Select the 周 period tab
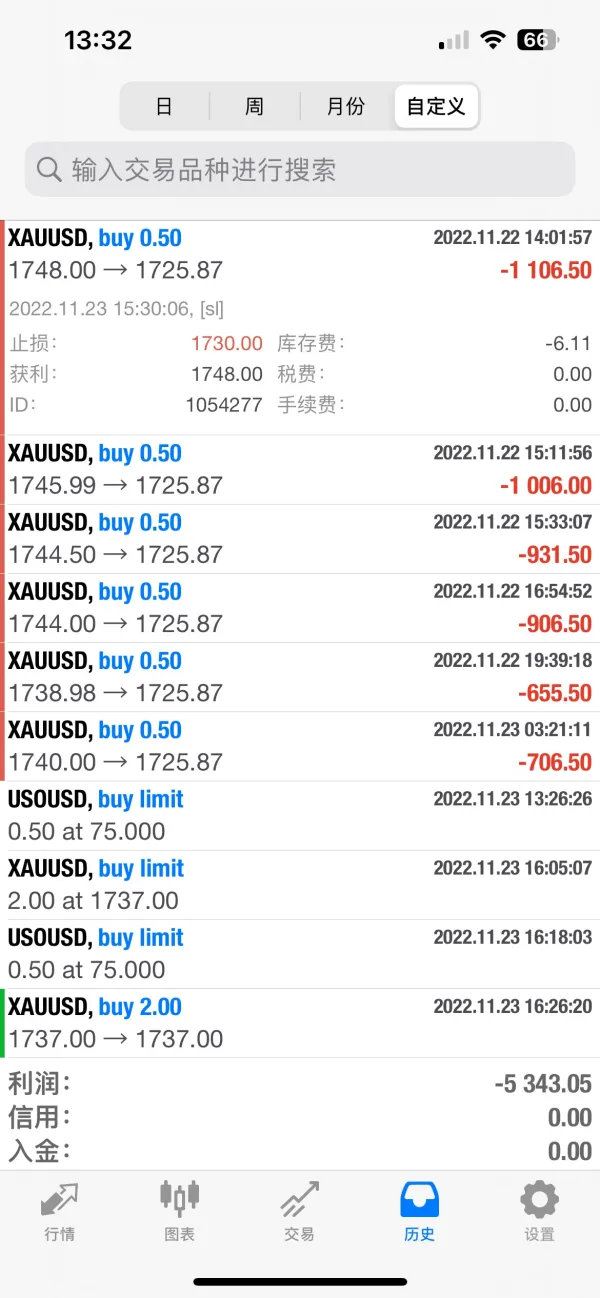This screenshot has height=1298, width=600. click(x=254, y=106)
